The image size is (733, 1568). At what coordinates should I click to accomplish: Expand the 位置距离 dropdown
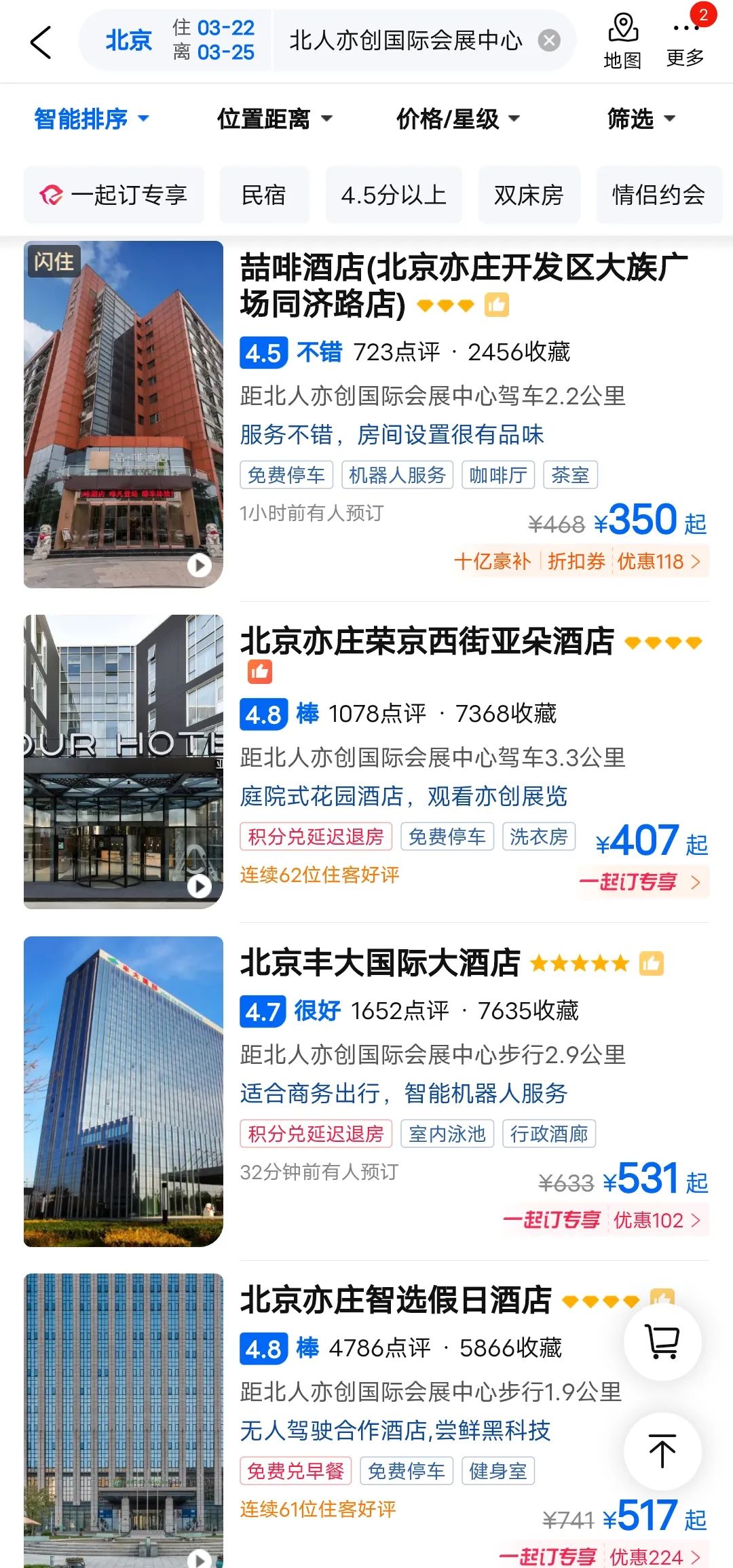point(275,119)
